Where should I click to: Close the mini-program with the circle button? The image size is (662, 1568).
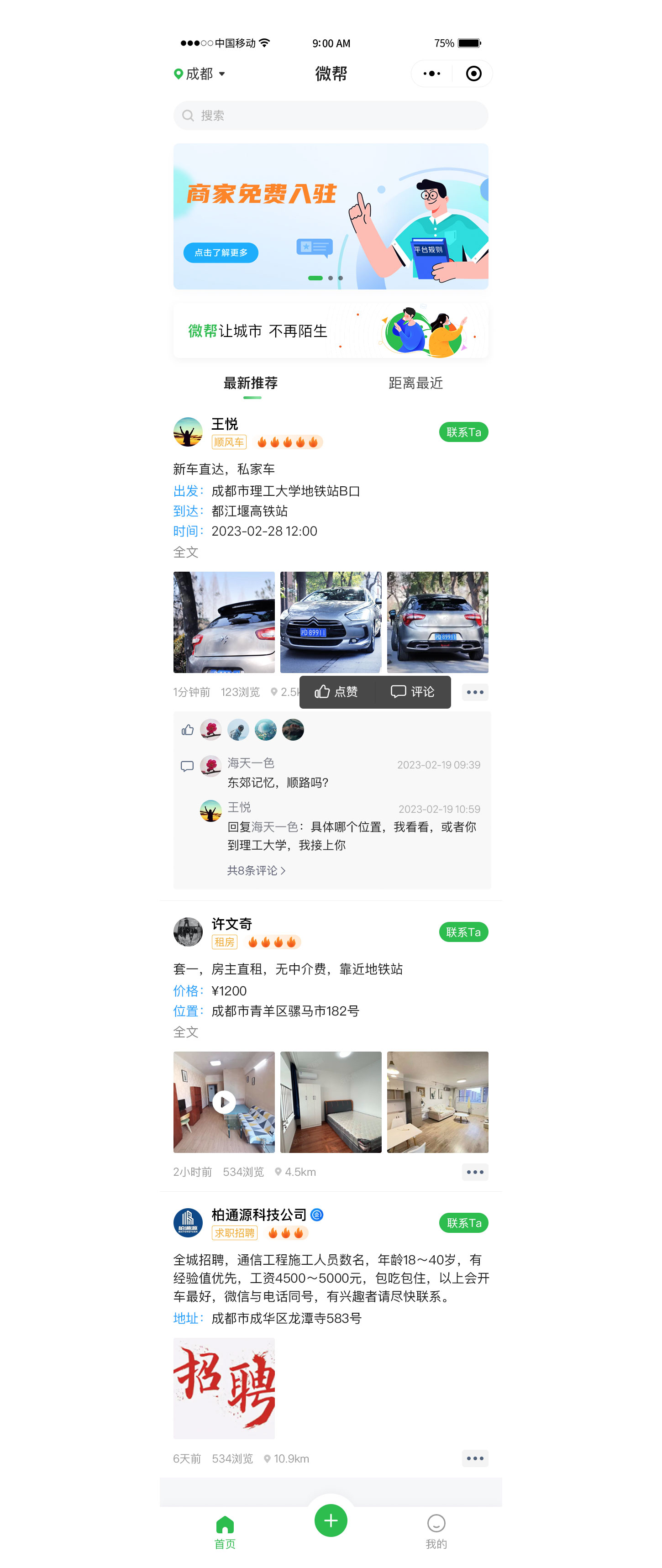coord(473,74)
